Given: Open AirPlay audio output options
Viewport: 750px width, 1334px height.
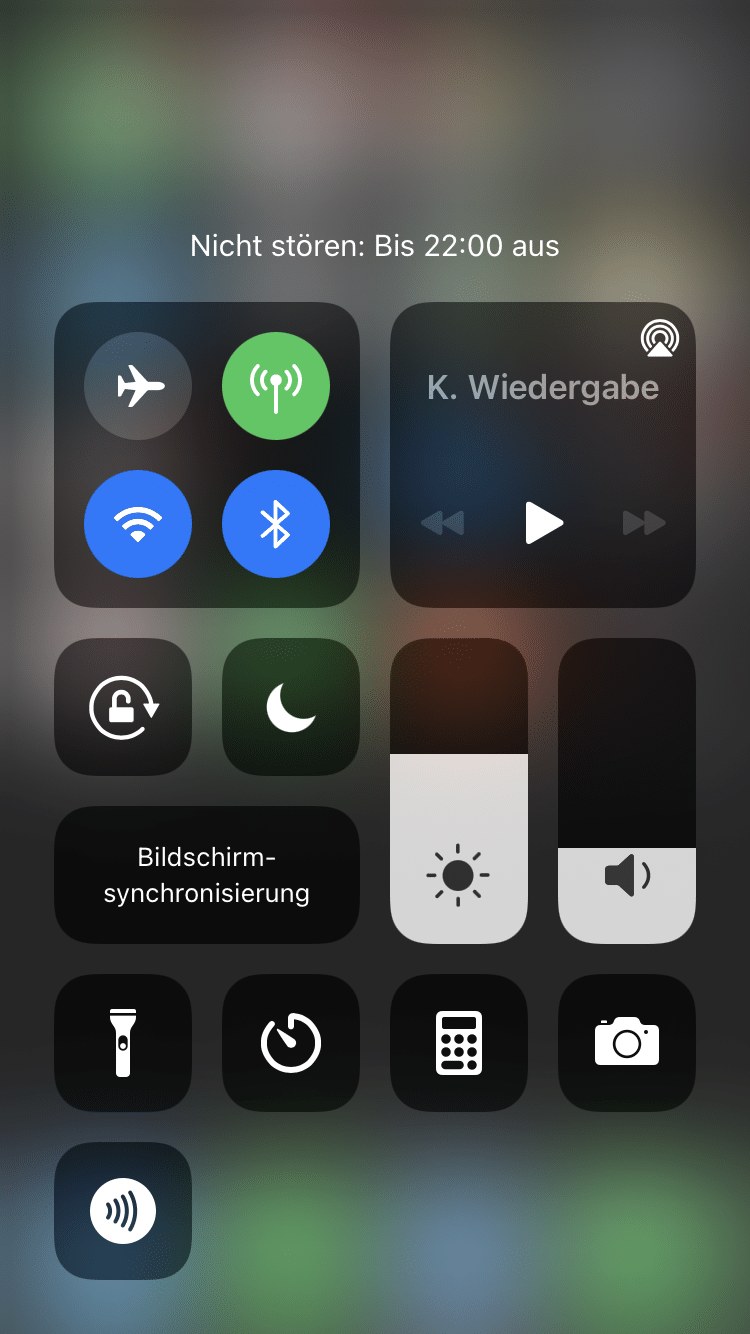Looking at the screenshot, I should 659,339.
